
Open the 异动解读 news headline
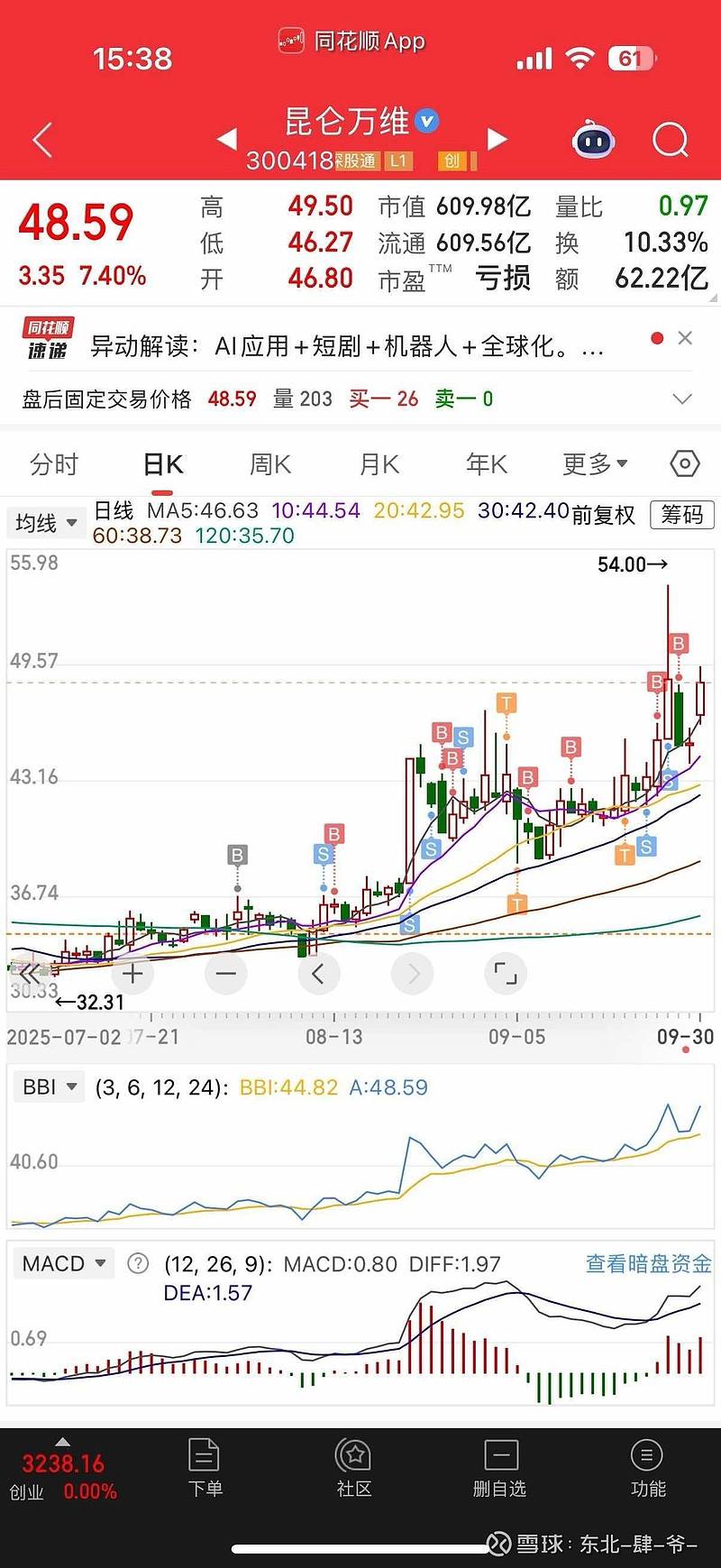346,346
